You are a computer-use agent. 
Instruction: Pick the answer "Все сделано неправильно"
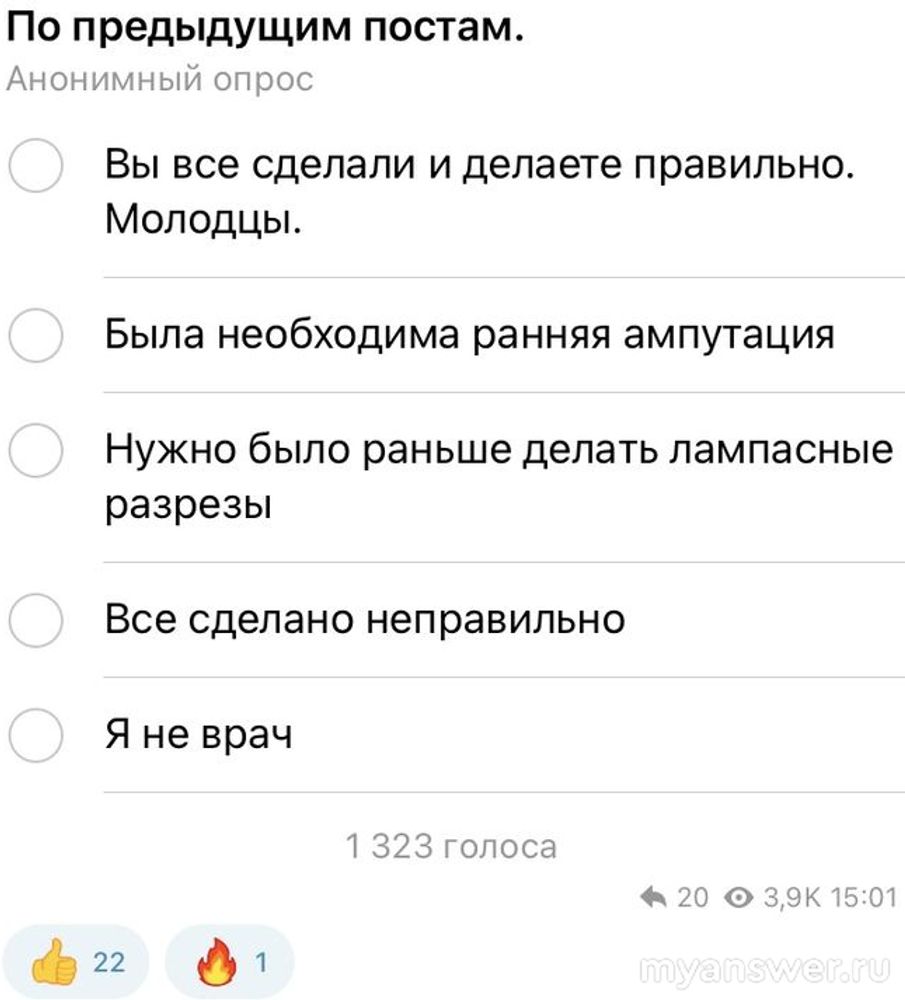(x=37, y=620)
